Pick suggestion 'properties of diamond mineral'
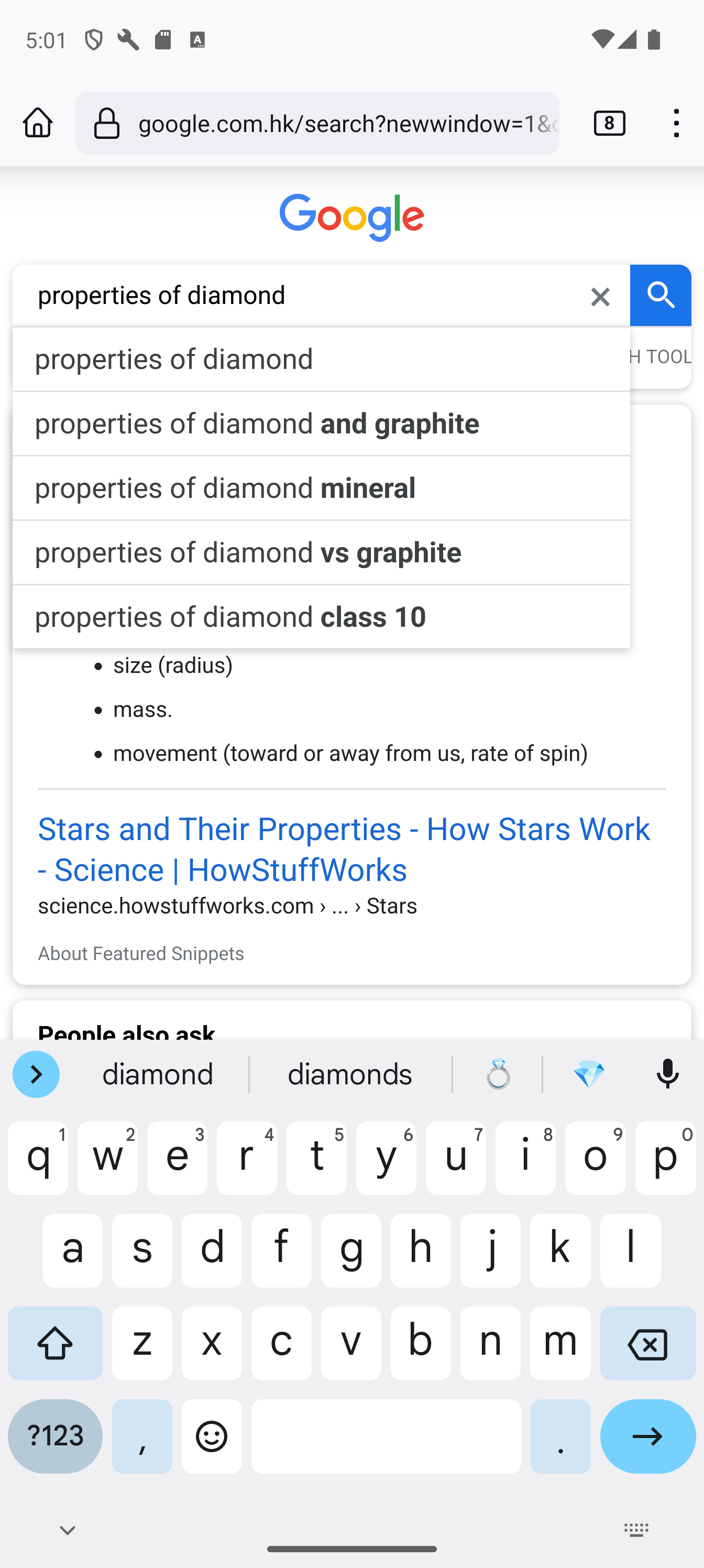 click(321, 488)
